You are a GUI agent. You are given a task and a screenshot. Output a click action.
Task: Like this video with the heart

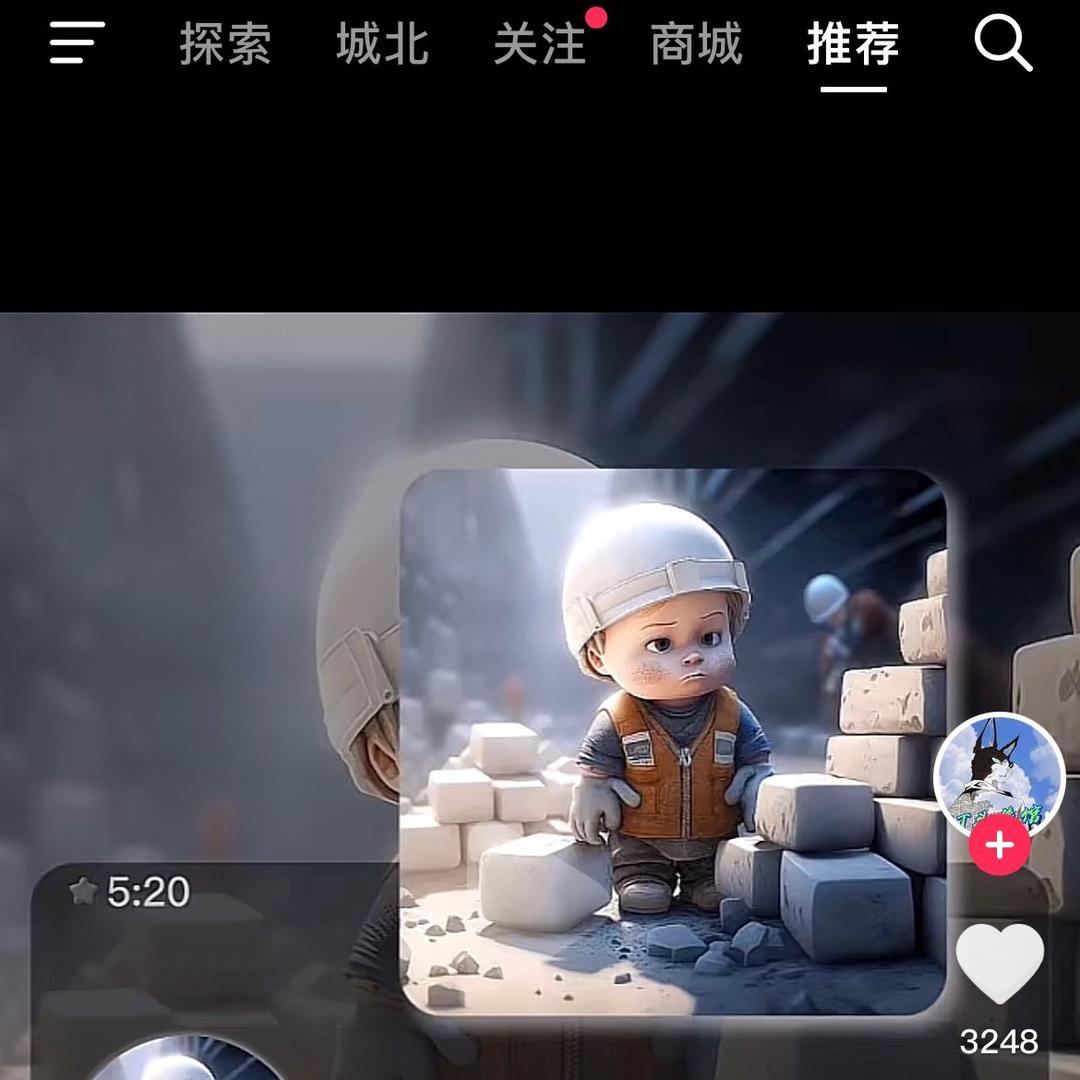tap(999, 962)
